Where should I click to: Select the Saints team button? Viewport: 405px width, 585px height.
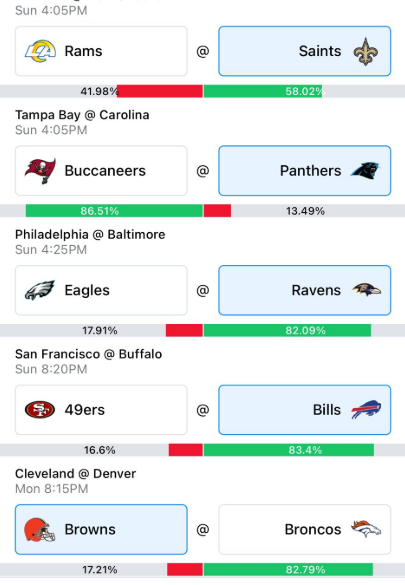pos(305,51)
